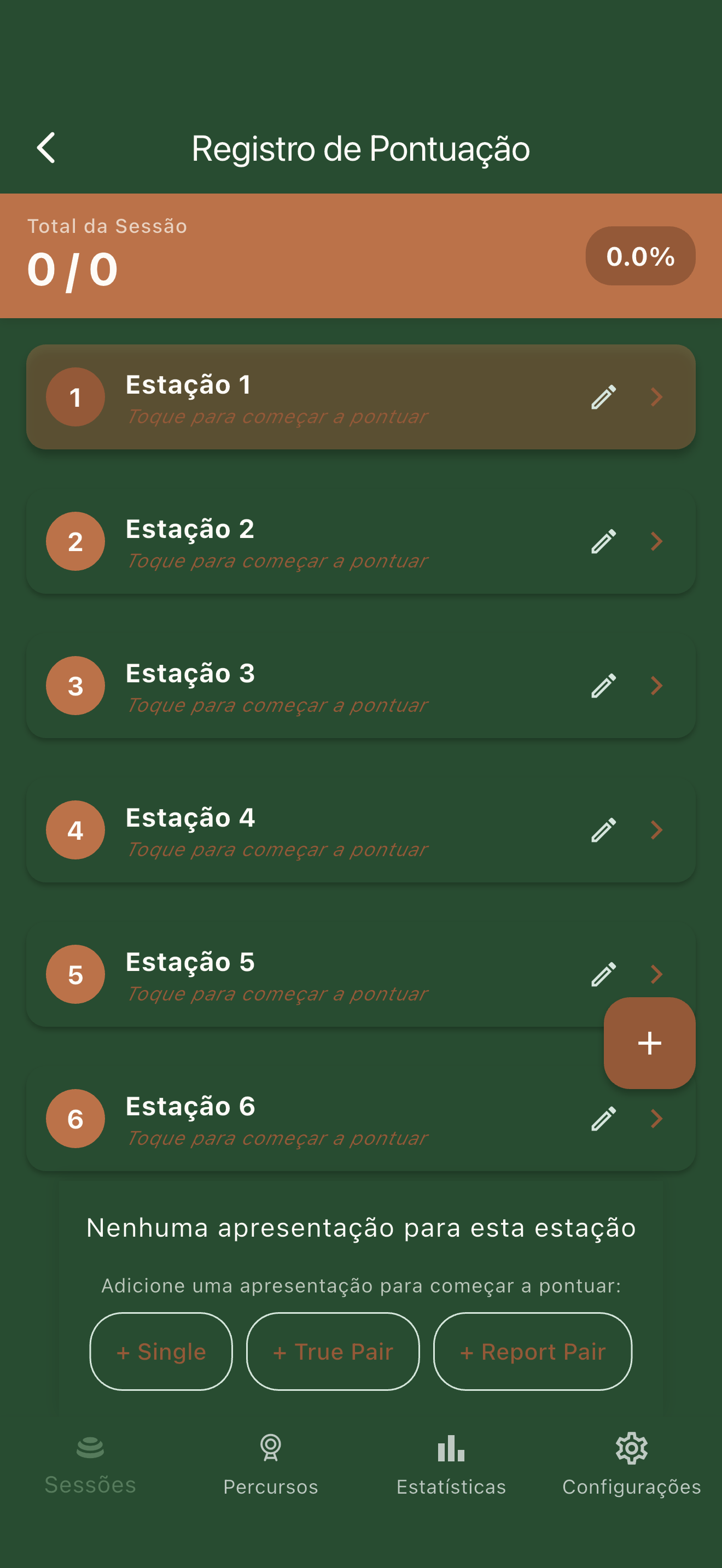The image size is (722, 1568).
Task: Tap the edit pencil for Estação 3
Action: point(603,686)
